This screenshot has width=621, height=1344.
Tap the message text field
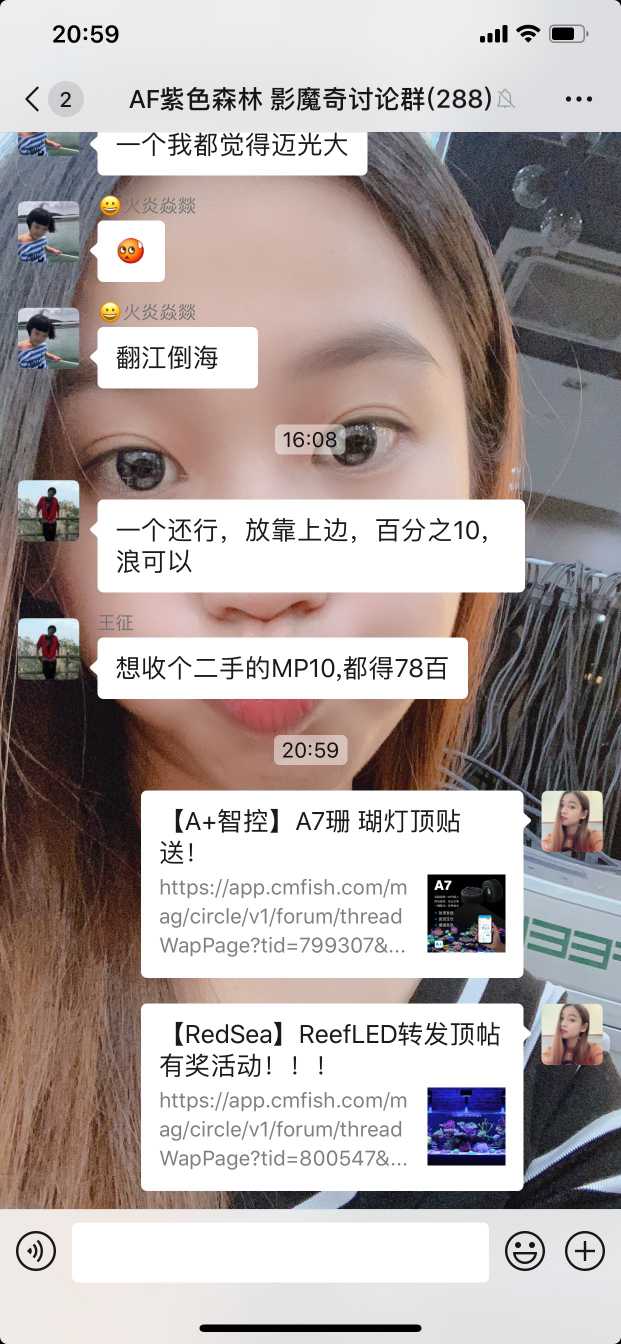point(280,1251)
